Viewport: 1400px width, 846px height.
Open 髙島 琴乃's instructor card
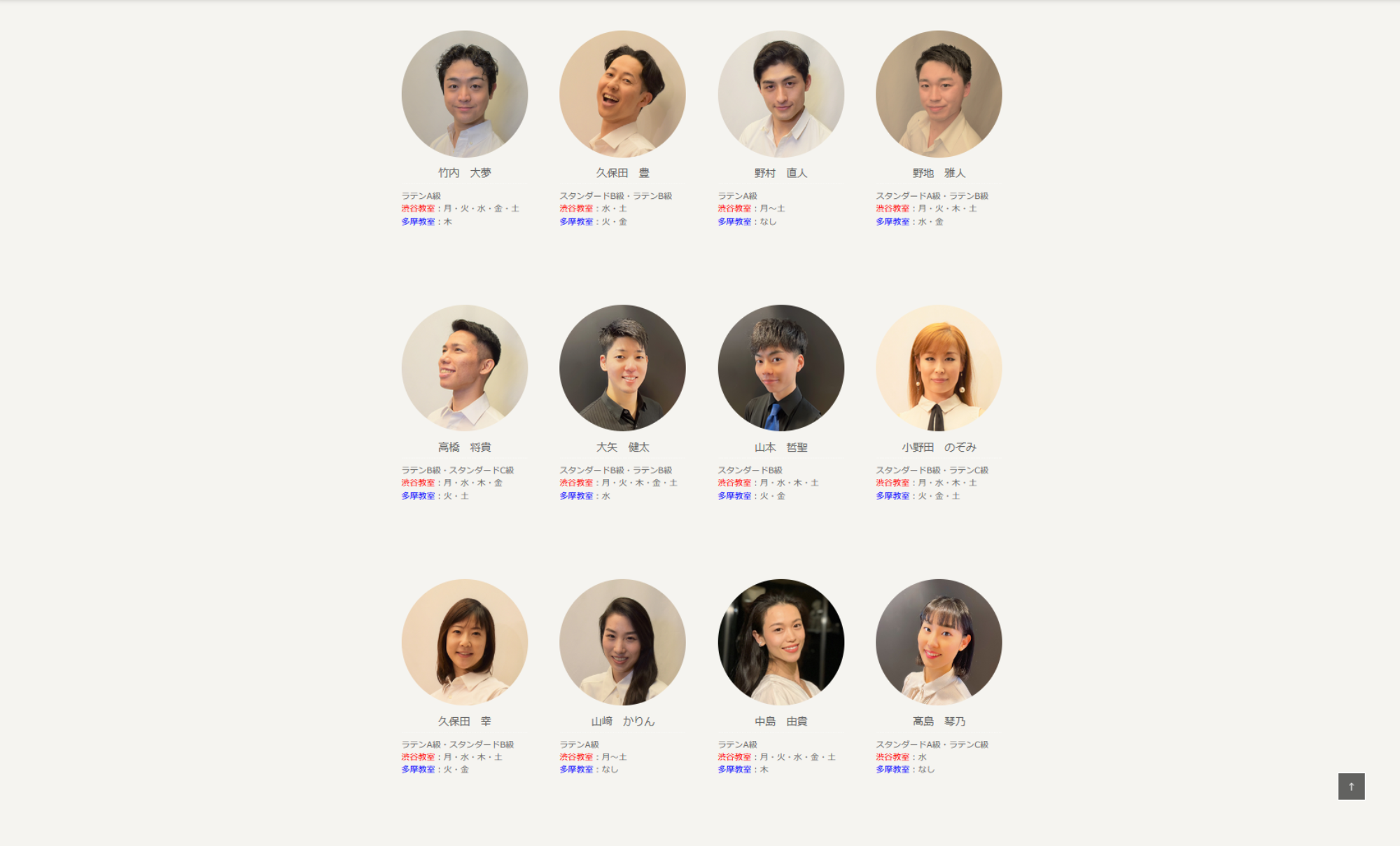(939, 642)
